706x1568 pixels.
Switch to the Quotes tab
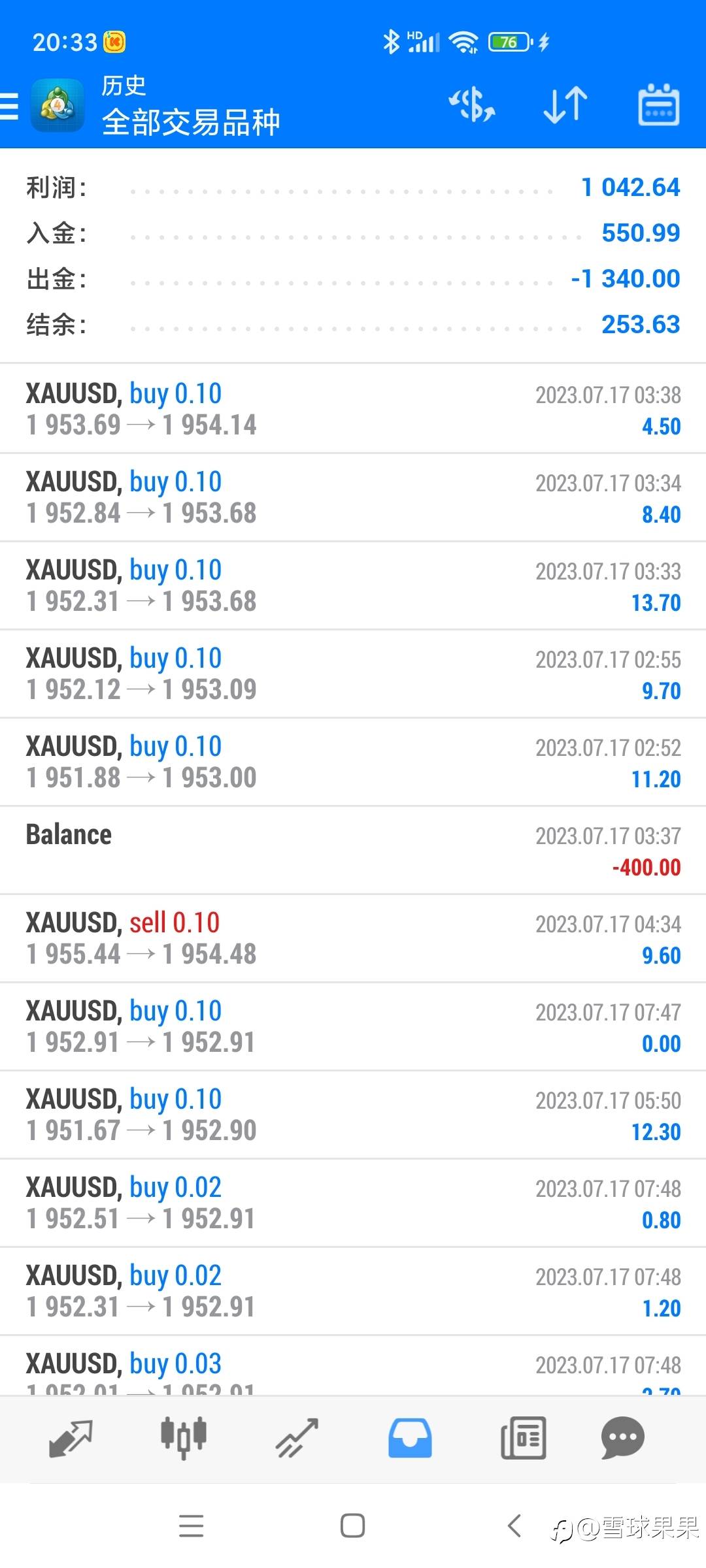(71, 1438)
